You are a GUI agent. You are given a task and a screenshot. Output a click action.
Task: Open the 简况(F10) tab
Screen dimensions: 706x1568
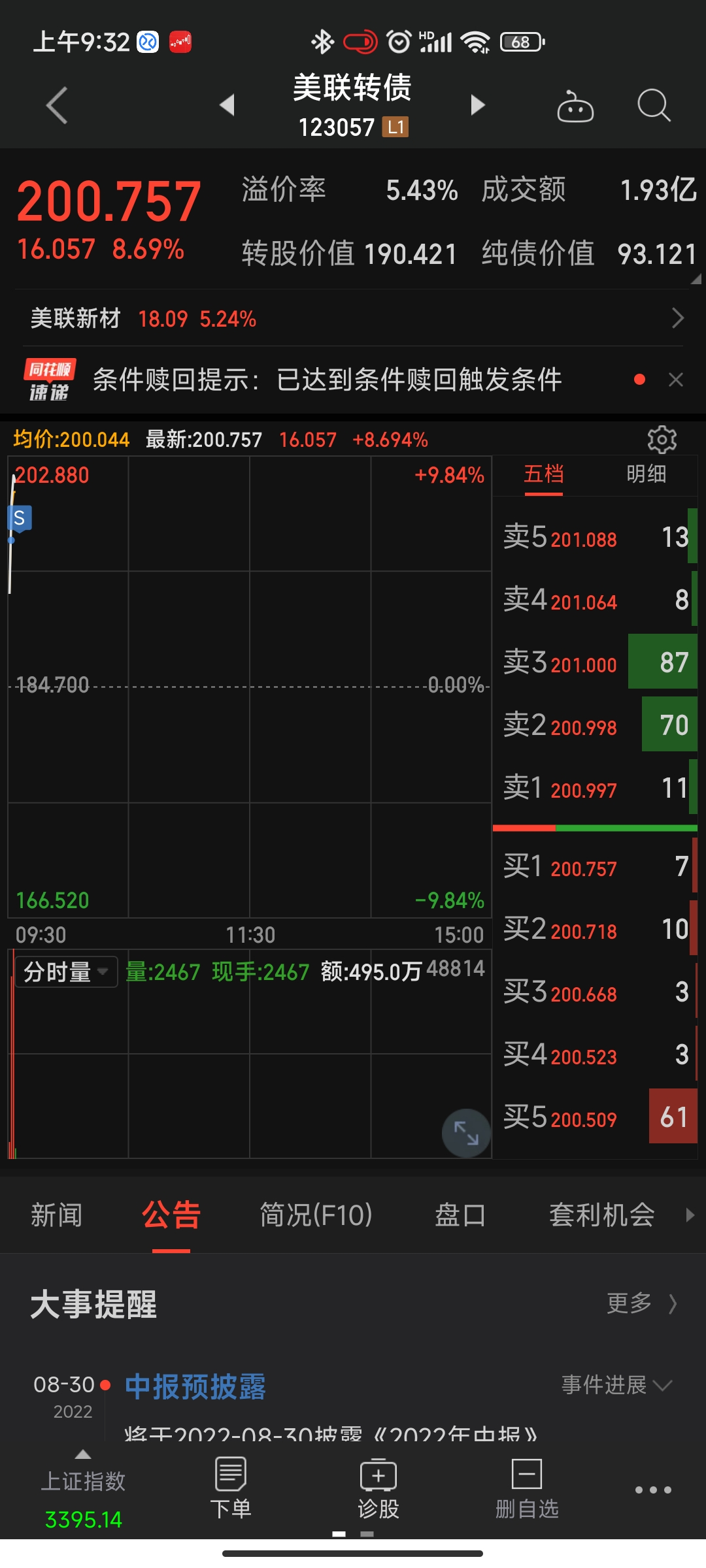[x=316, y=1216]
